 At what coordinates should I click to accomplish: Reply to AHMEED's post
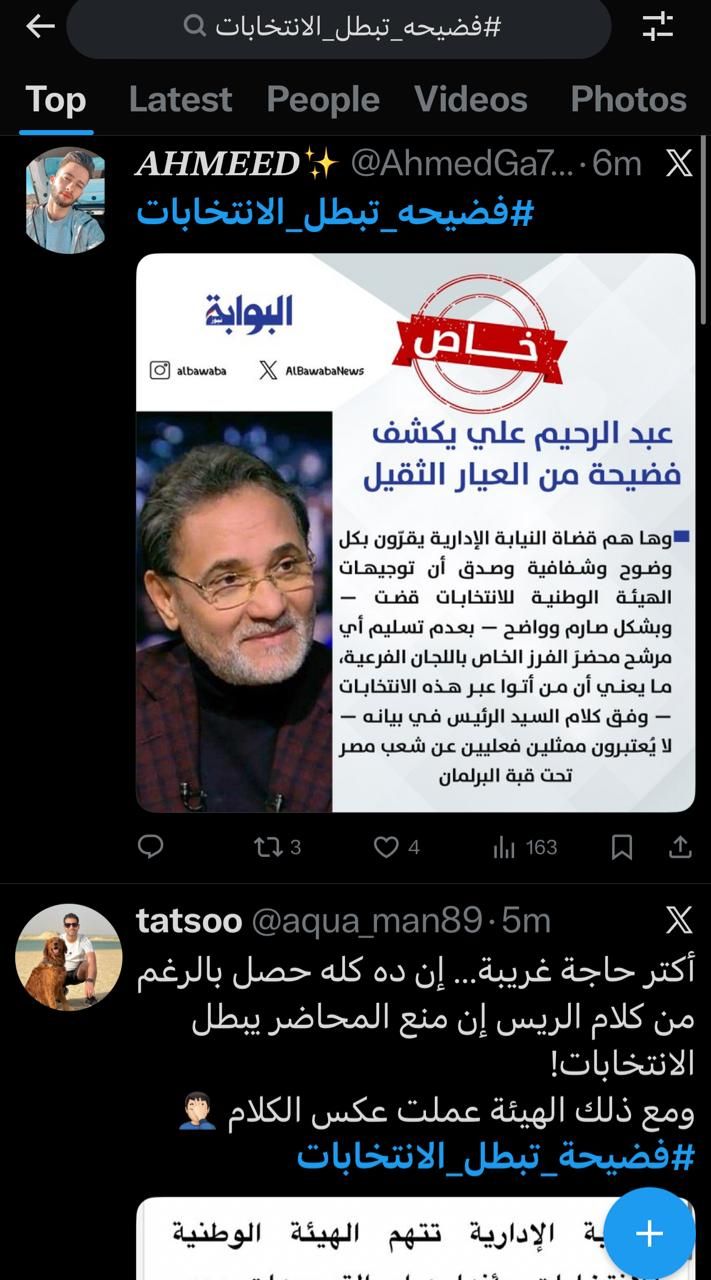[150, 847]
